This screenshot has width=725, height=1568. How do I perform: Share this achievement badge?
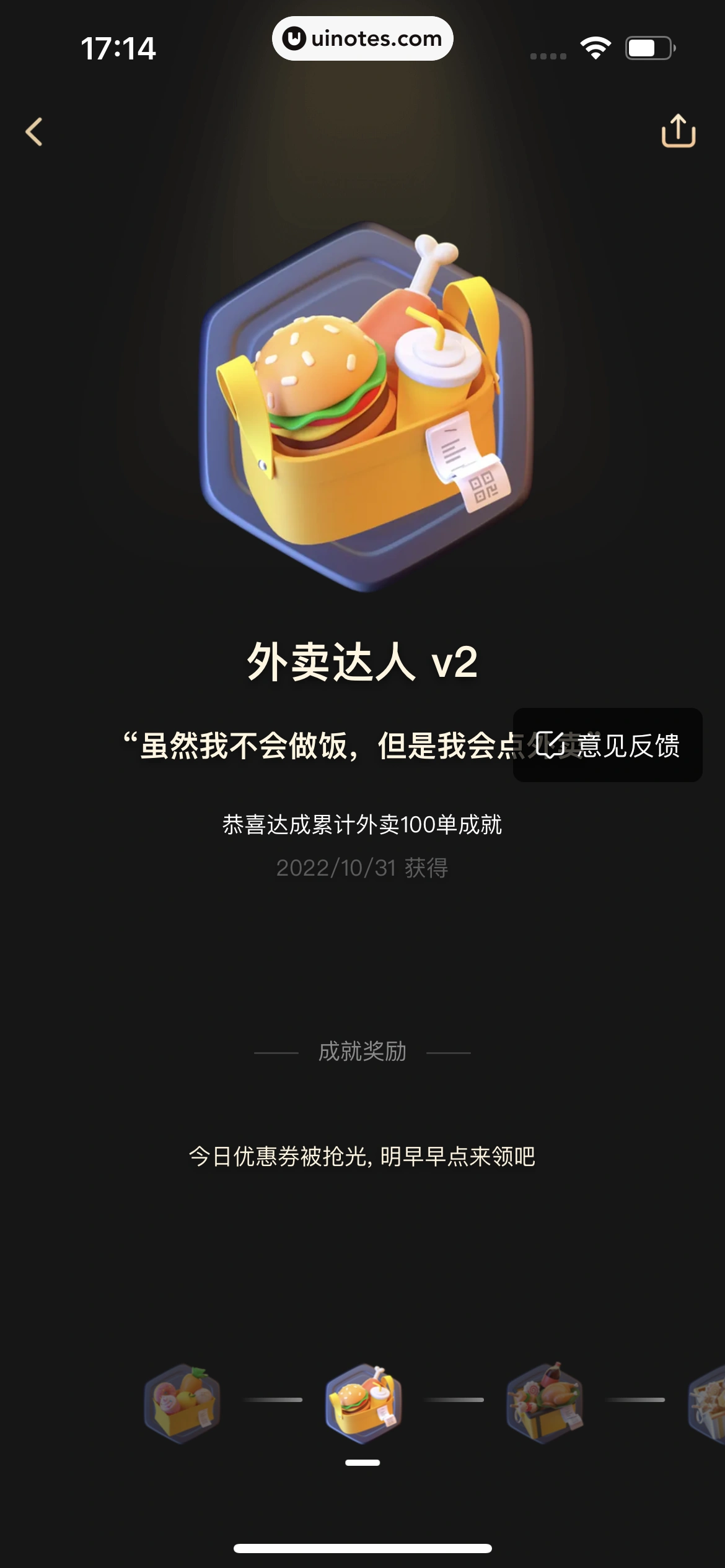tap(679, 131)
